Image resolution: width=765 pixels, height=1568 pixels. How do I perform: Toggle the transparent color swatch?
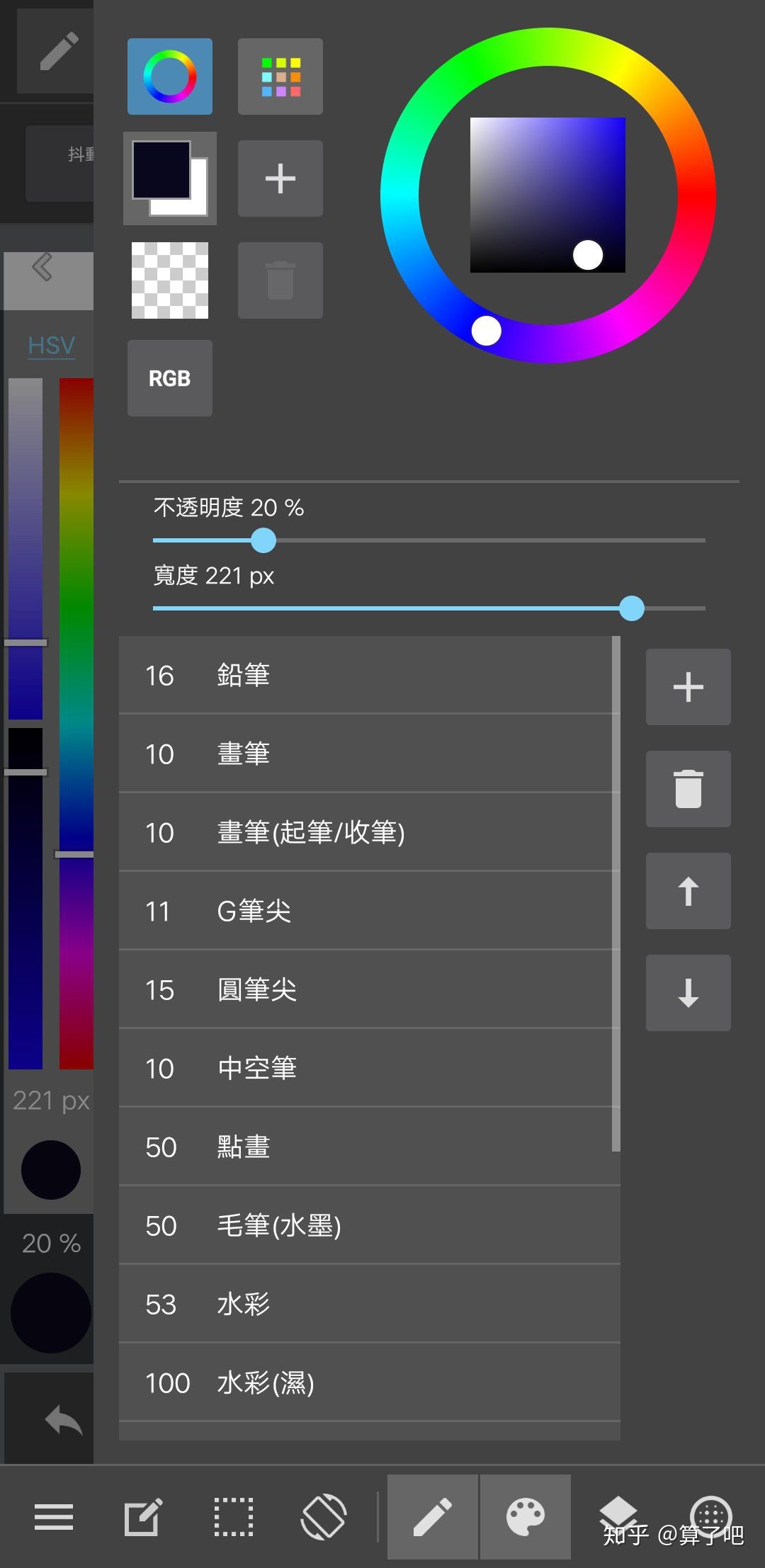click(169, 280)
